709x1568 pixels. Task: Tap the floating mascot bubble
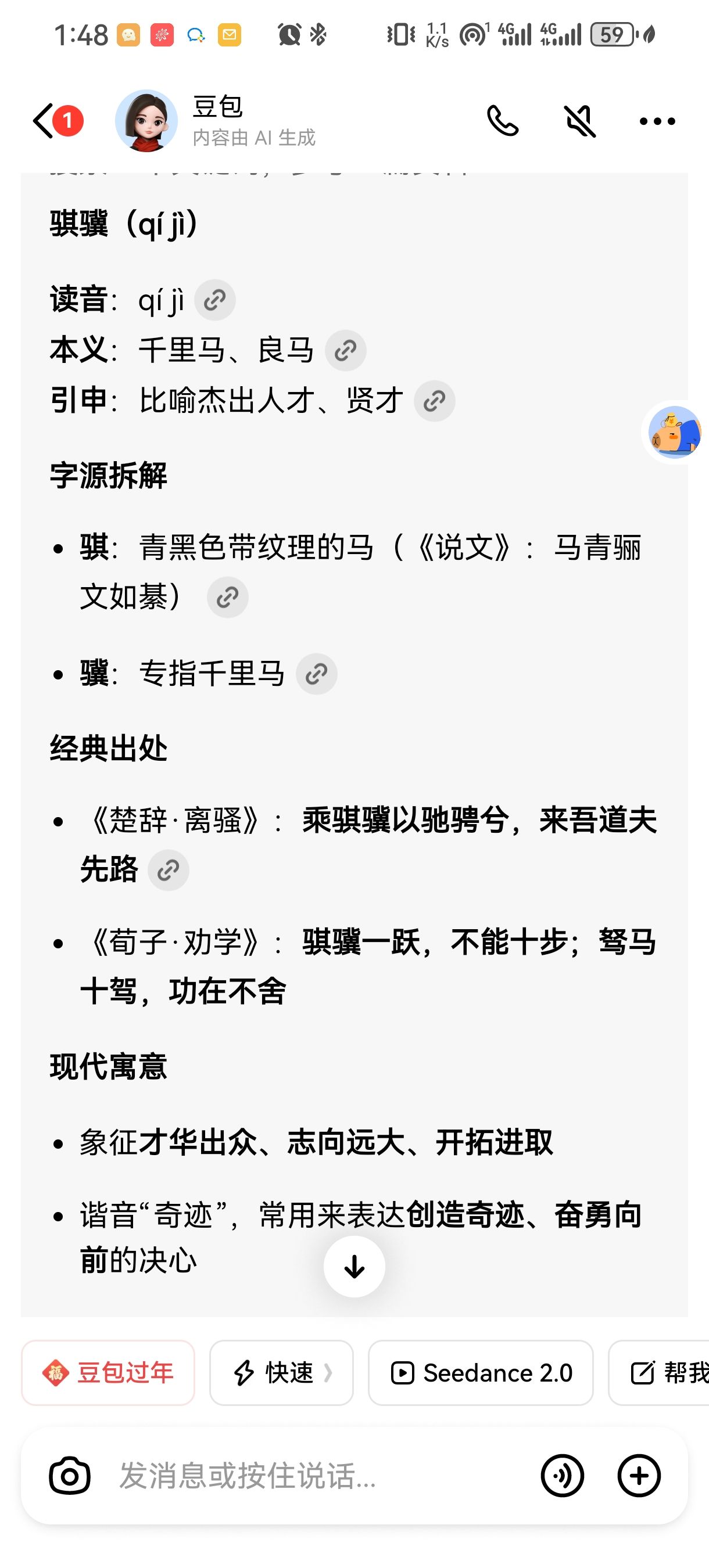675,432
